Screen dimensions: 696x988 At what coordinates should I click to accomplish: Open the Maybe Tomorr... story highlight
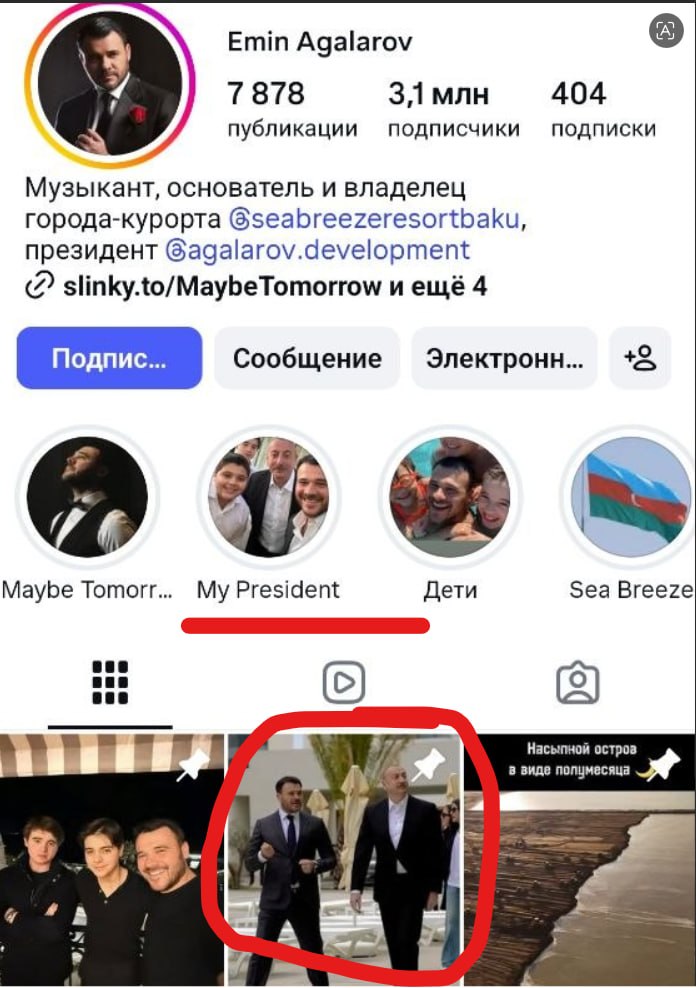87,497
